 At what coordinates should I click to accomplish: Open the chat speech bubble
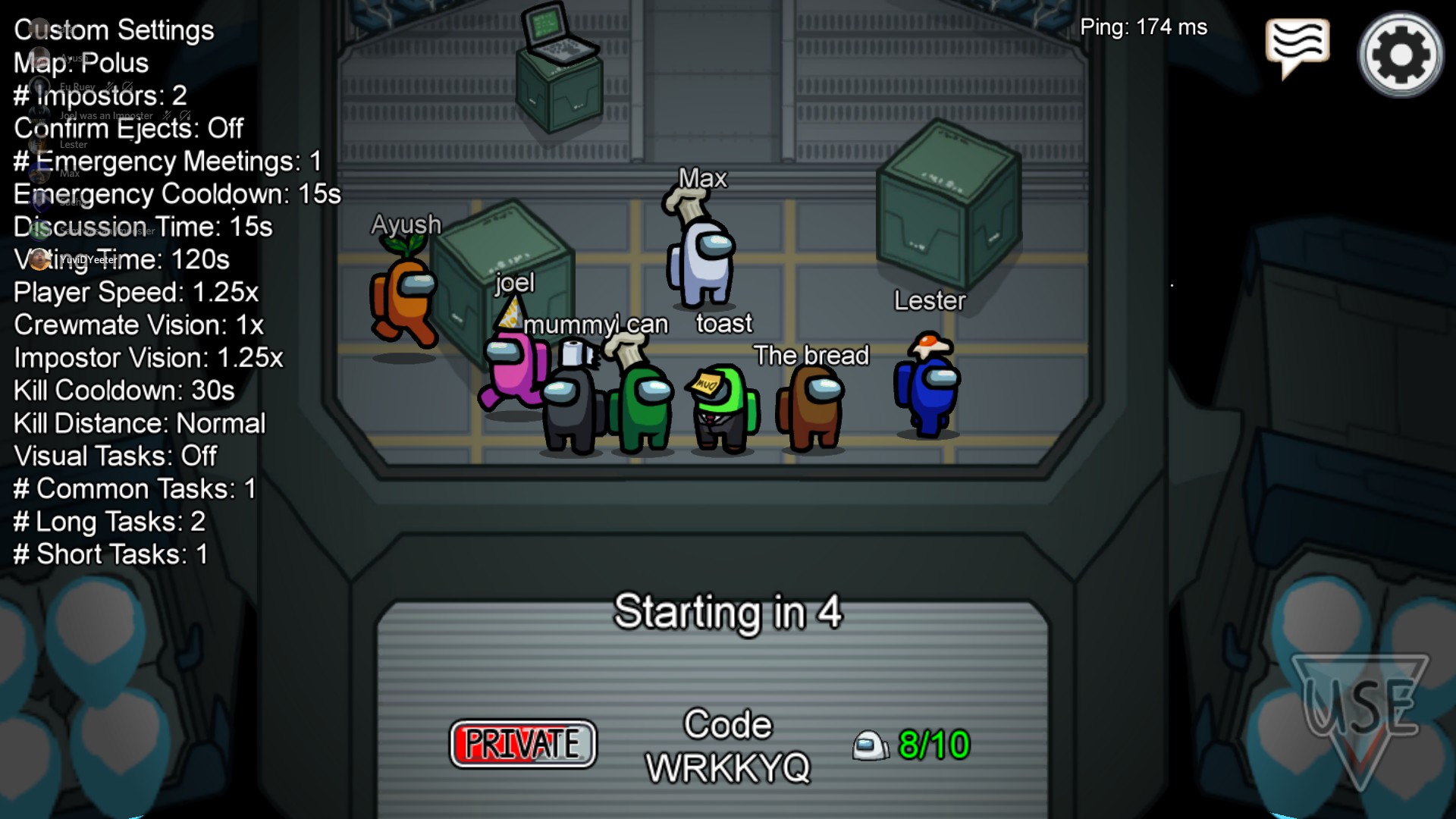coord(1297,45)
